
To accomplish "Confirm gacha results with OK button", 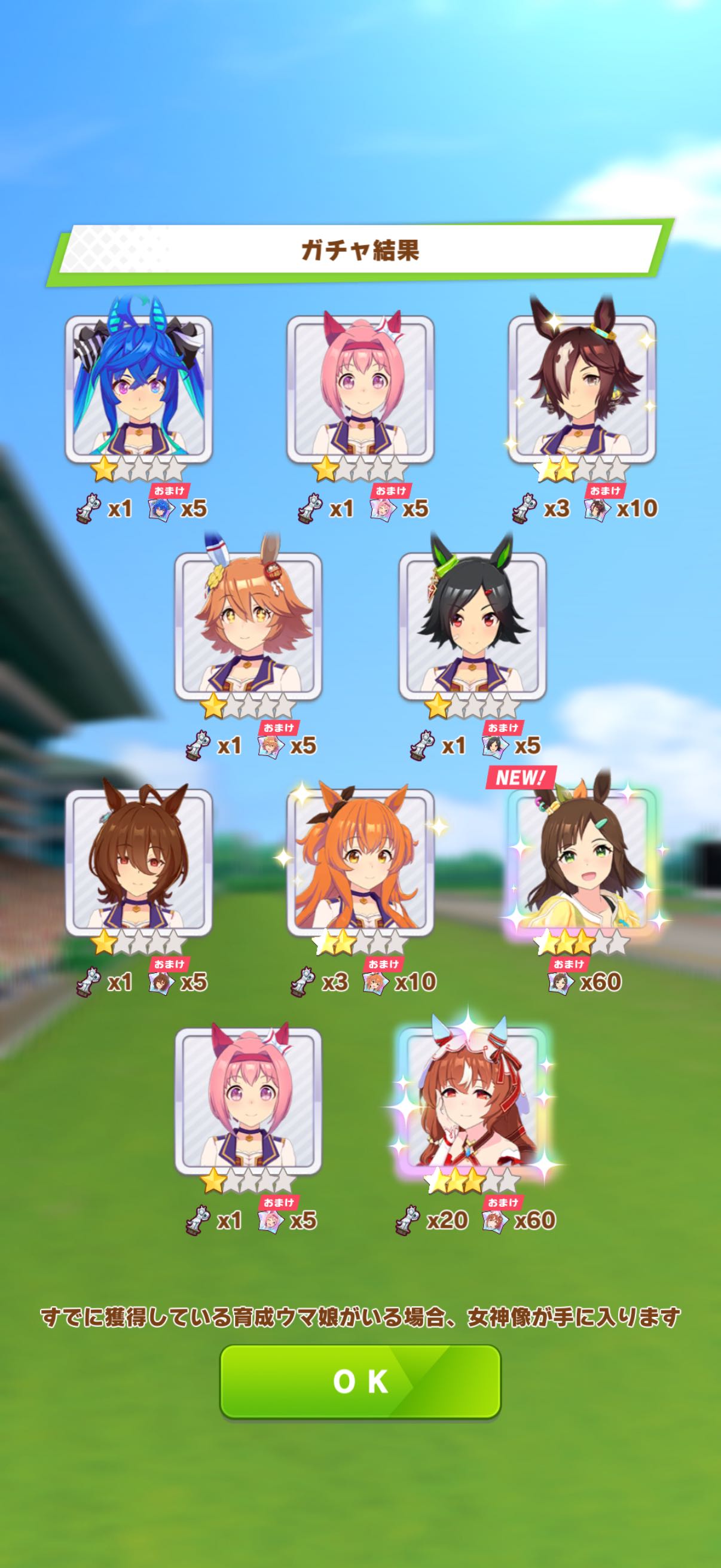I will [x=360, y=1381].
